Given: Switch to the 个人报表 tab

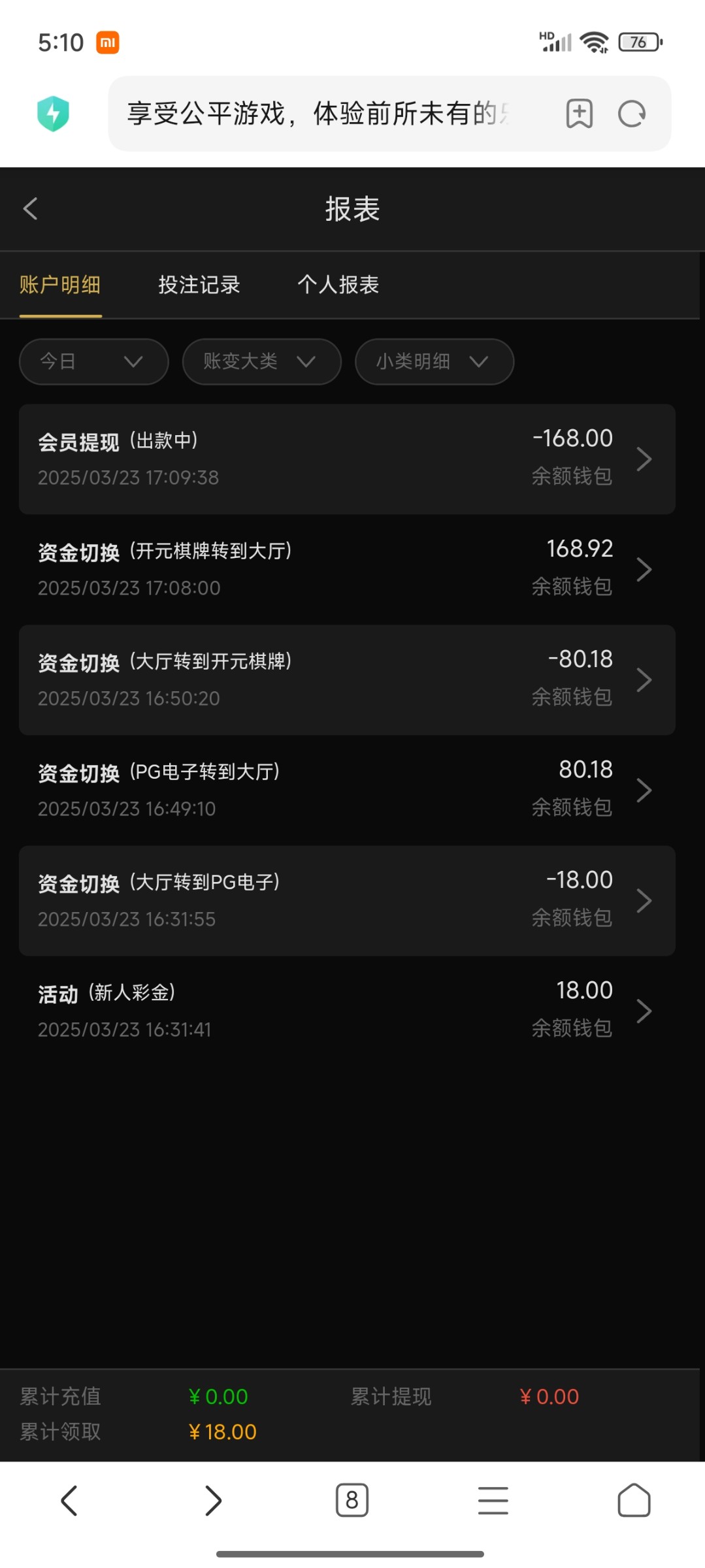Looking at the screenshot, I should (338, 285).
